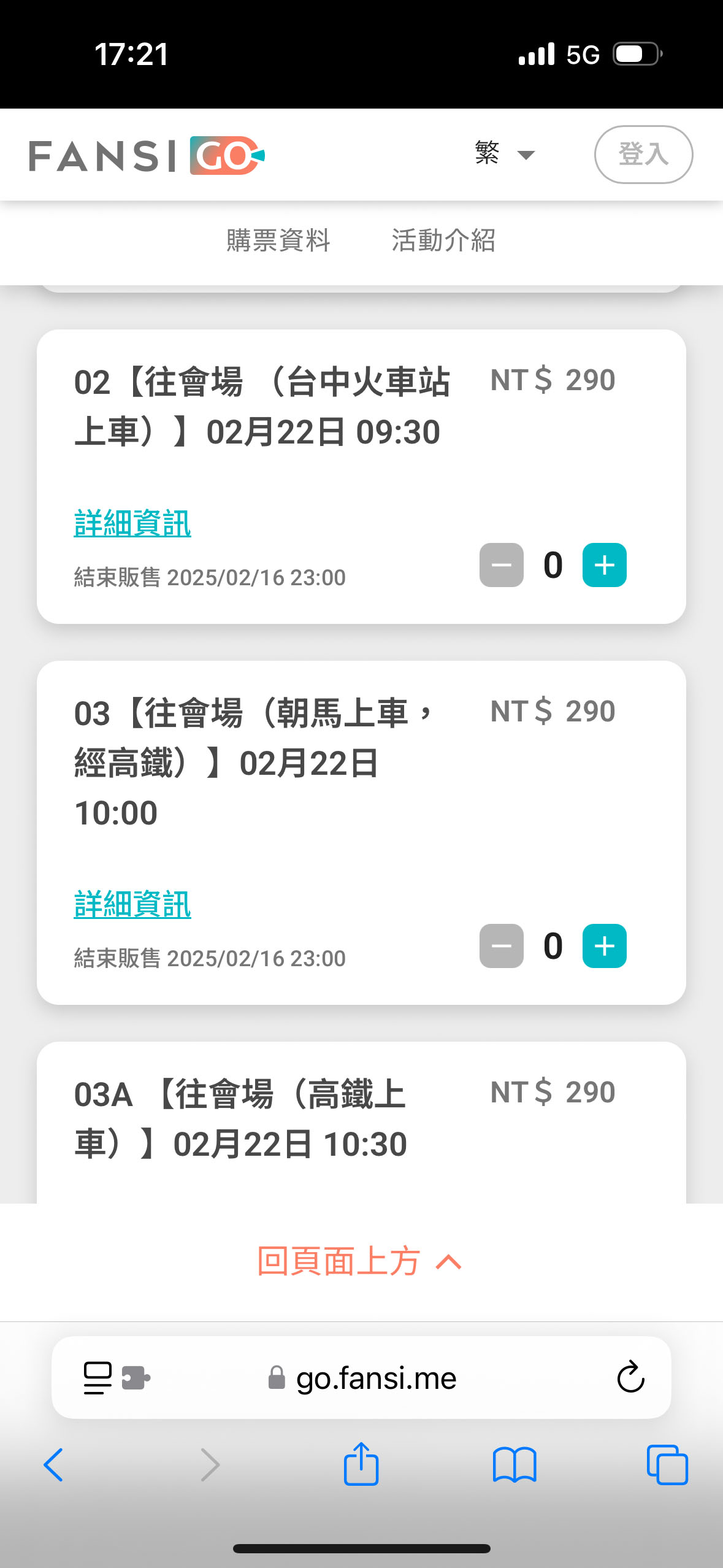Increase quantity for ticket 02 台中火車站
Screen dimensions: 723x1568
pyautogui.click(x=604, y=565)
